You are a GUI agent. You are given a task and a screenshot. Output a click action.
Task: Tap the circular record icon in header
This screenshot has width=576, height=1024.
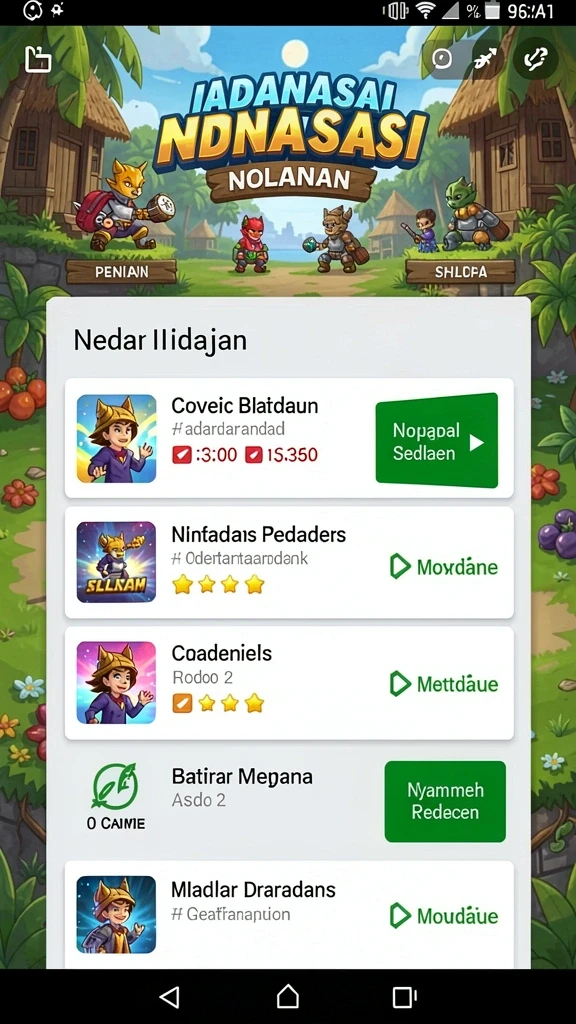[442, 59]
